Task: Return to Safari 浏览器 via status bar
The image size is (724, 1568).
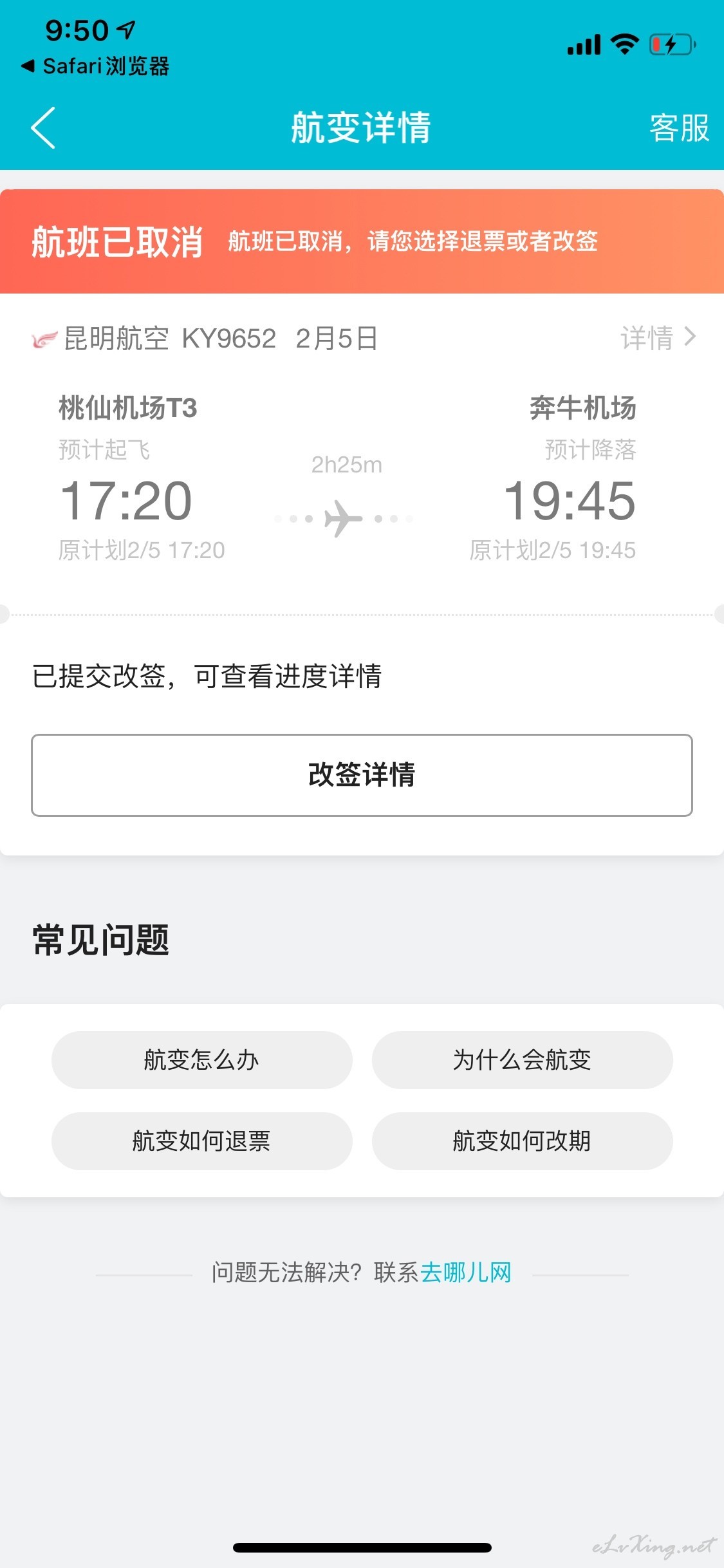Action: (95, 66)
